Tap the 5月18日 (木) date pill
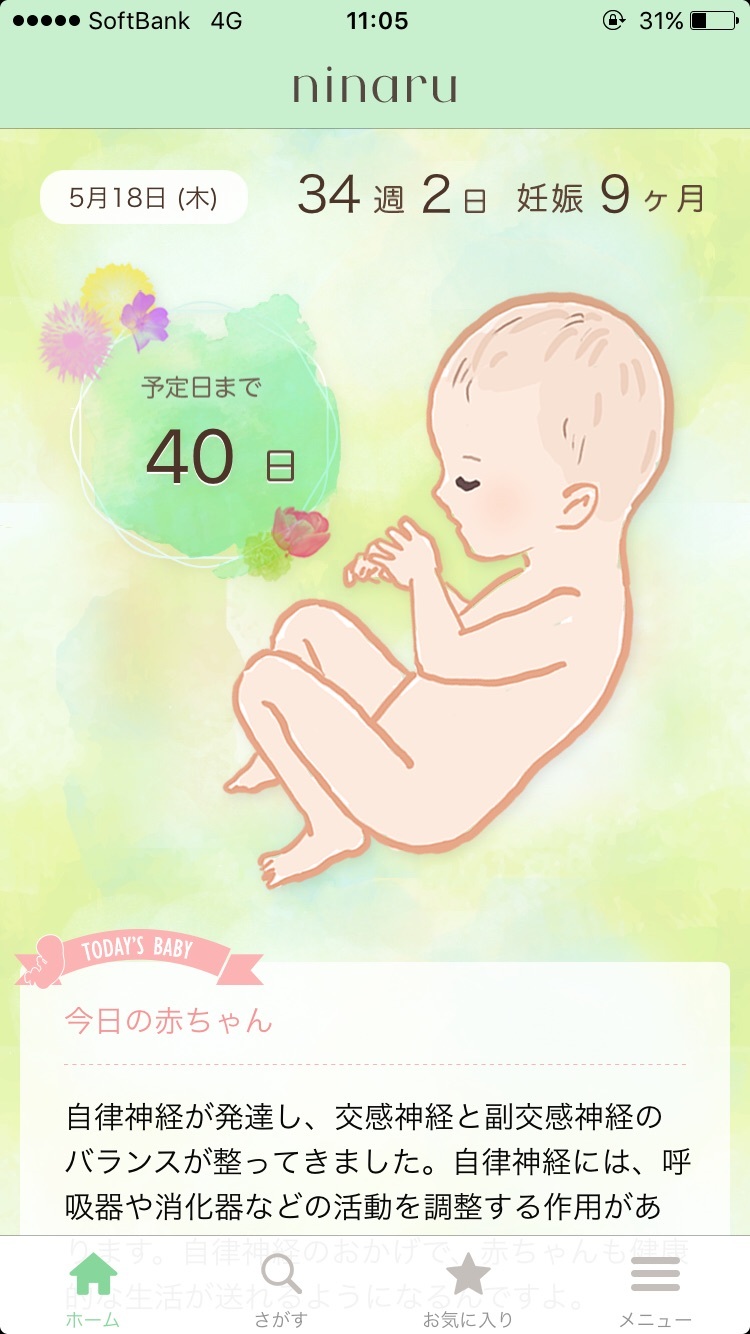The width and height of the screenshot is (750, 1334). point(143,198)
